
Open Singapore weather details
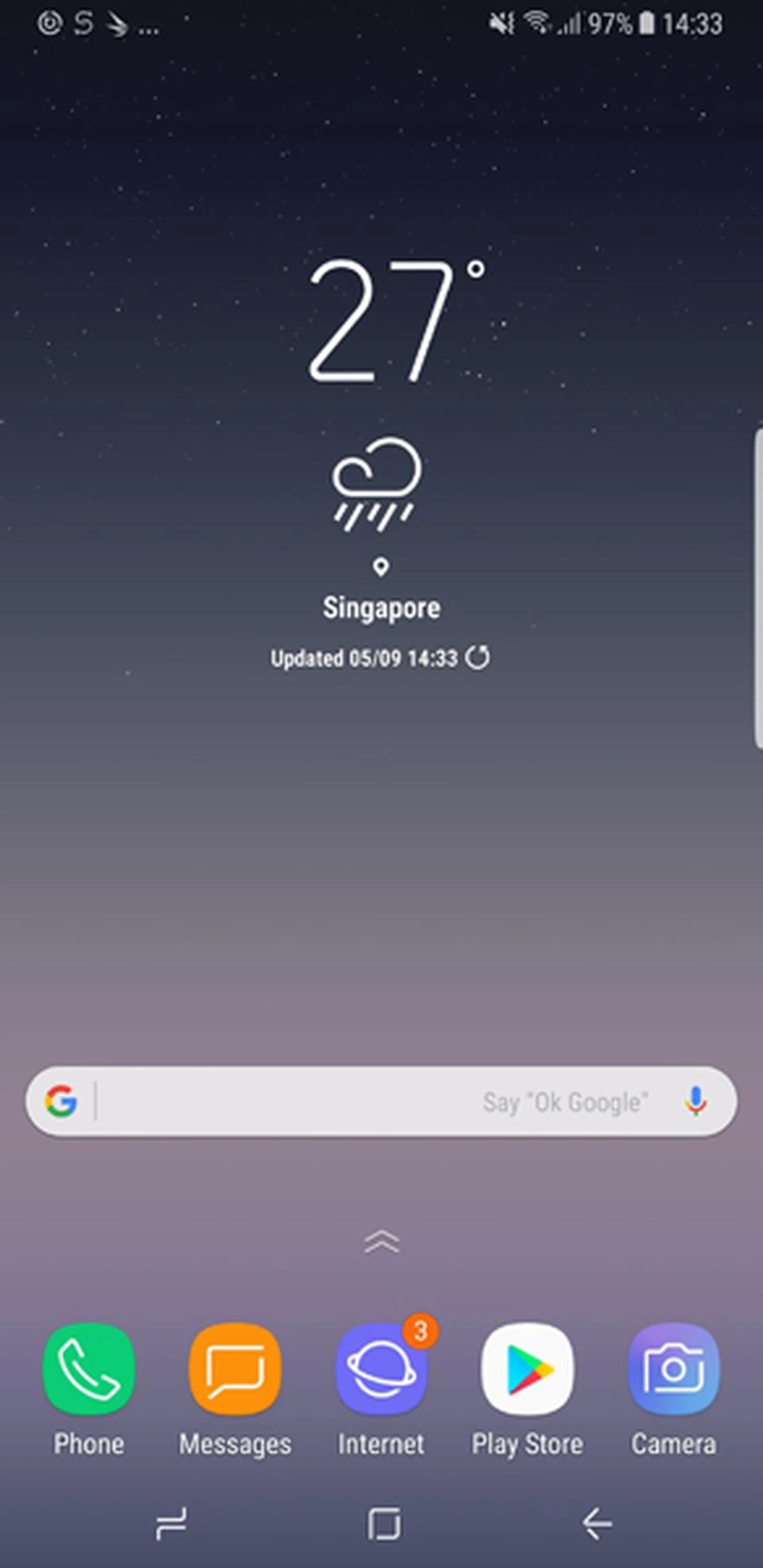pos(381,607)
